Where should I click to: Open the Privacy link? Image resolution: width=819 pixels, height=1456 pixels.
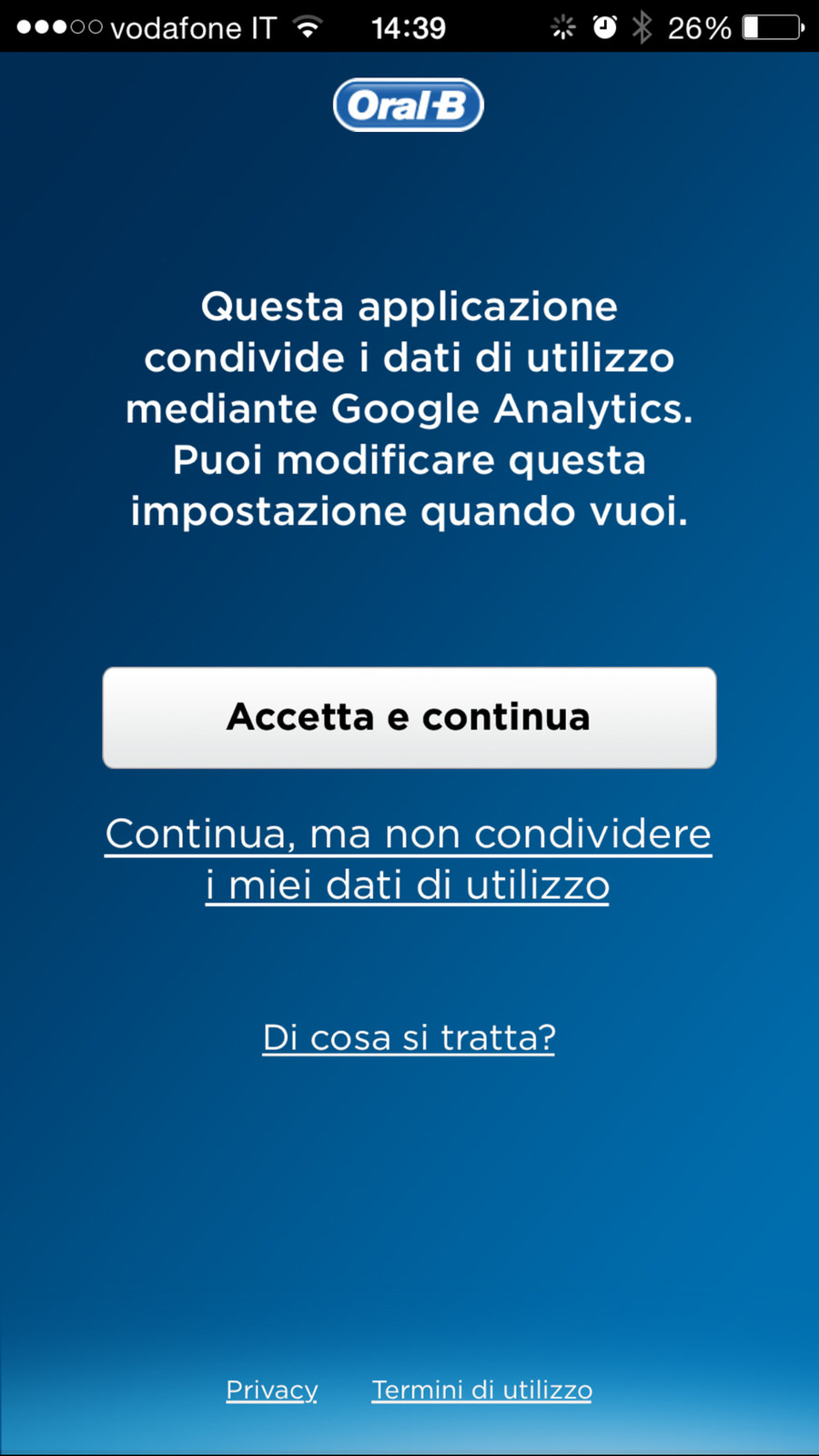pos(271,1390)
